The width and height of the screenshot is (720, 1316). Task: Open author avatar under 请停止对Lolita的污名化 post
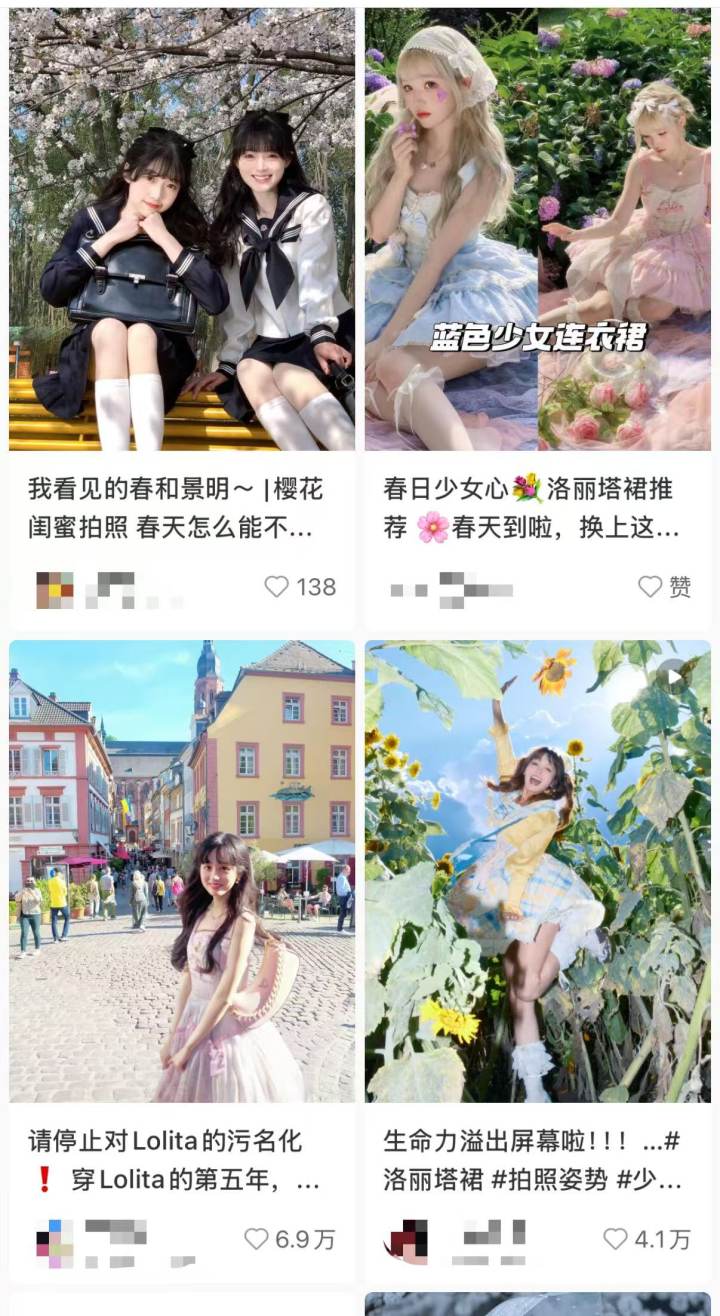tap(55, 1243)
